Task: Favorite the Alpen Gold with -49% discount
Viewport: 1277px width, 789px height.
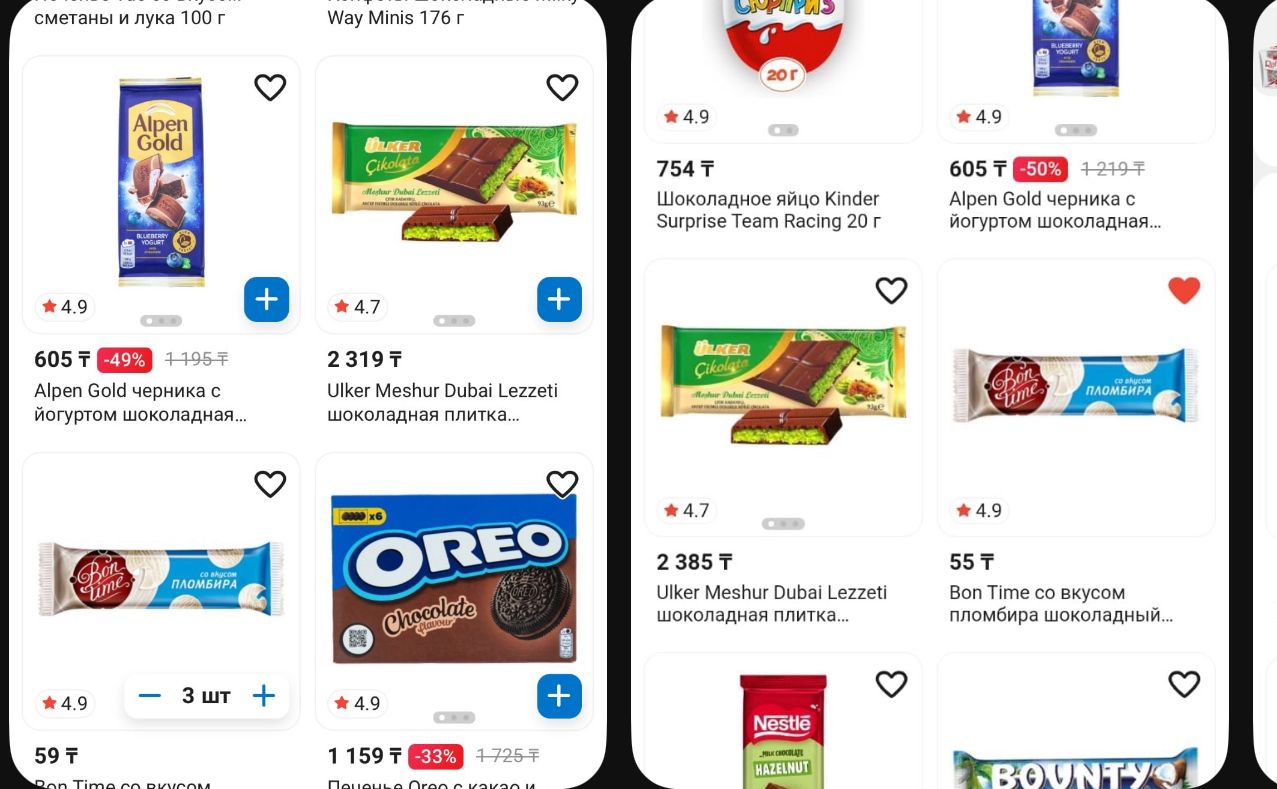Action: (270, 88)
